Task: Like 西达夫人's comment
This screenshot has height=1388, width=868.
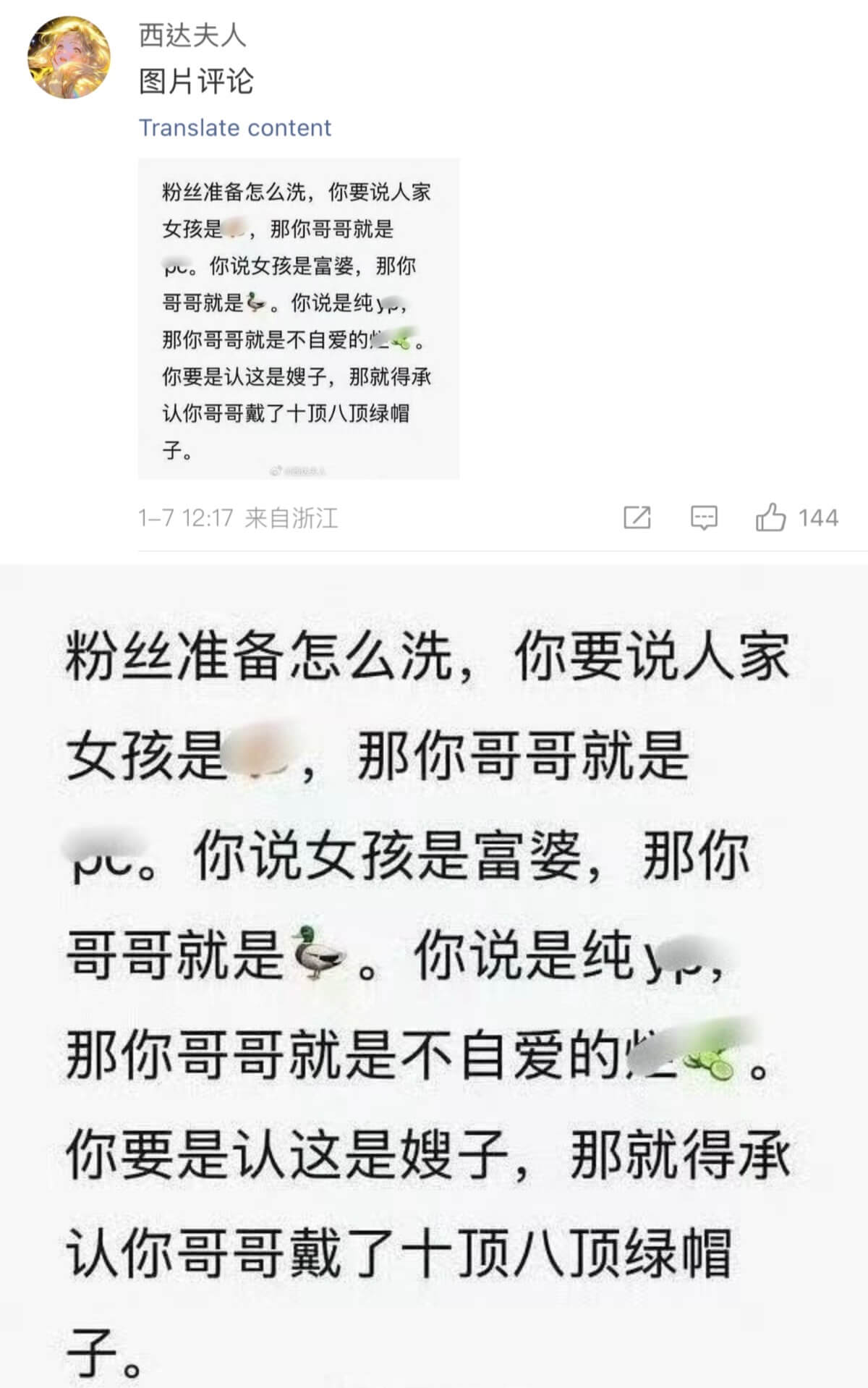Action: coord(771,517)
